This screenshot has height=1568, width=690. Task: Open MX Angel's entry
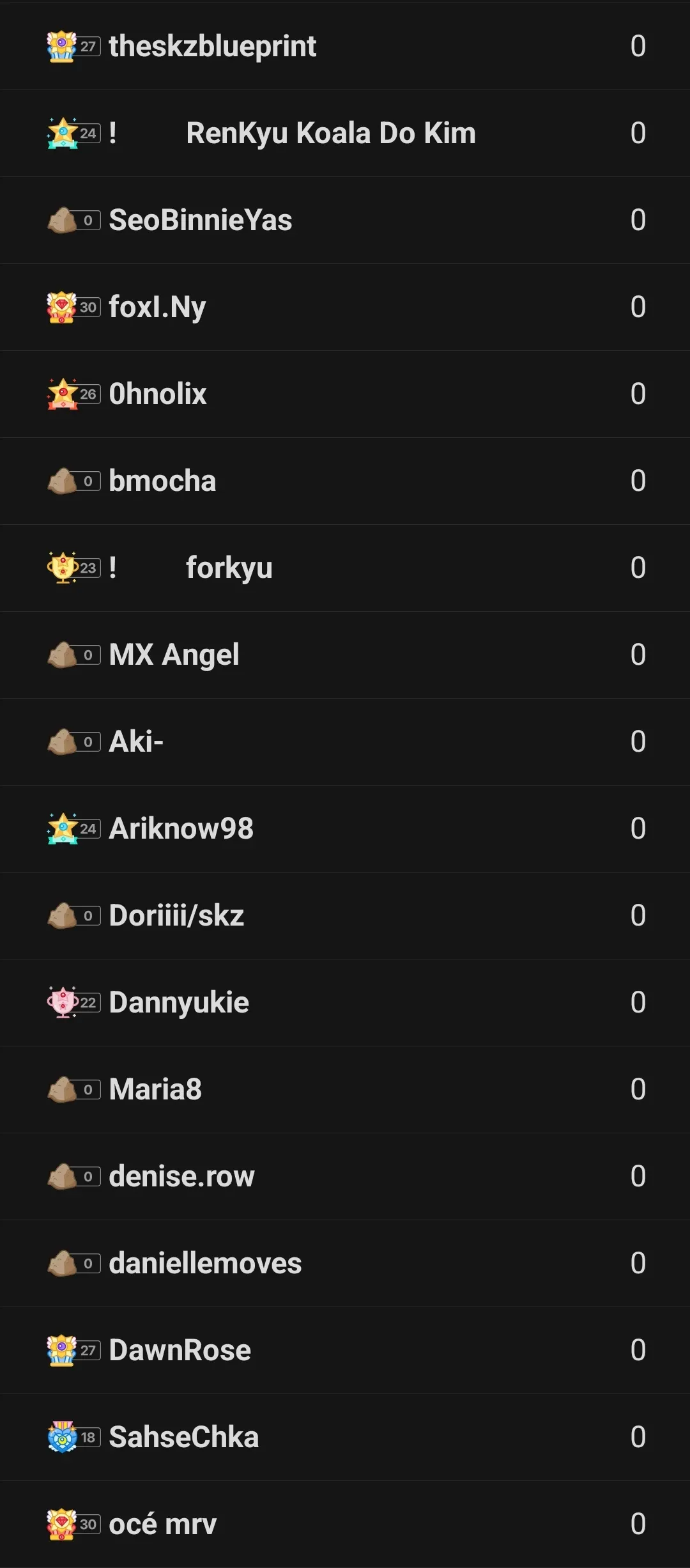coord(174,655)
